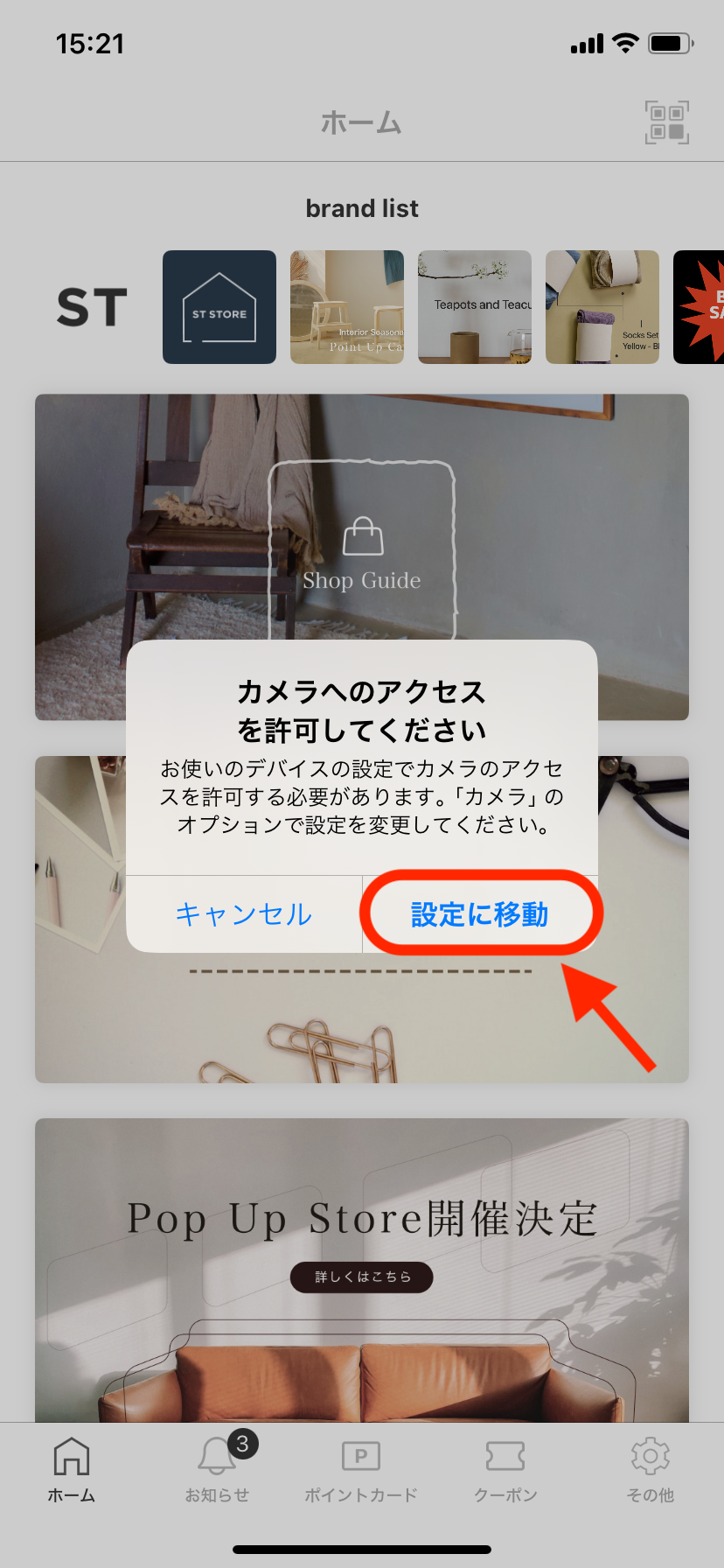This screenshot has width=724, height=1568.
Task: Switch to the その他 tab
Action: (x=650, y=1470)
